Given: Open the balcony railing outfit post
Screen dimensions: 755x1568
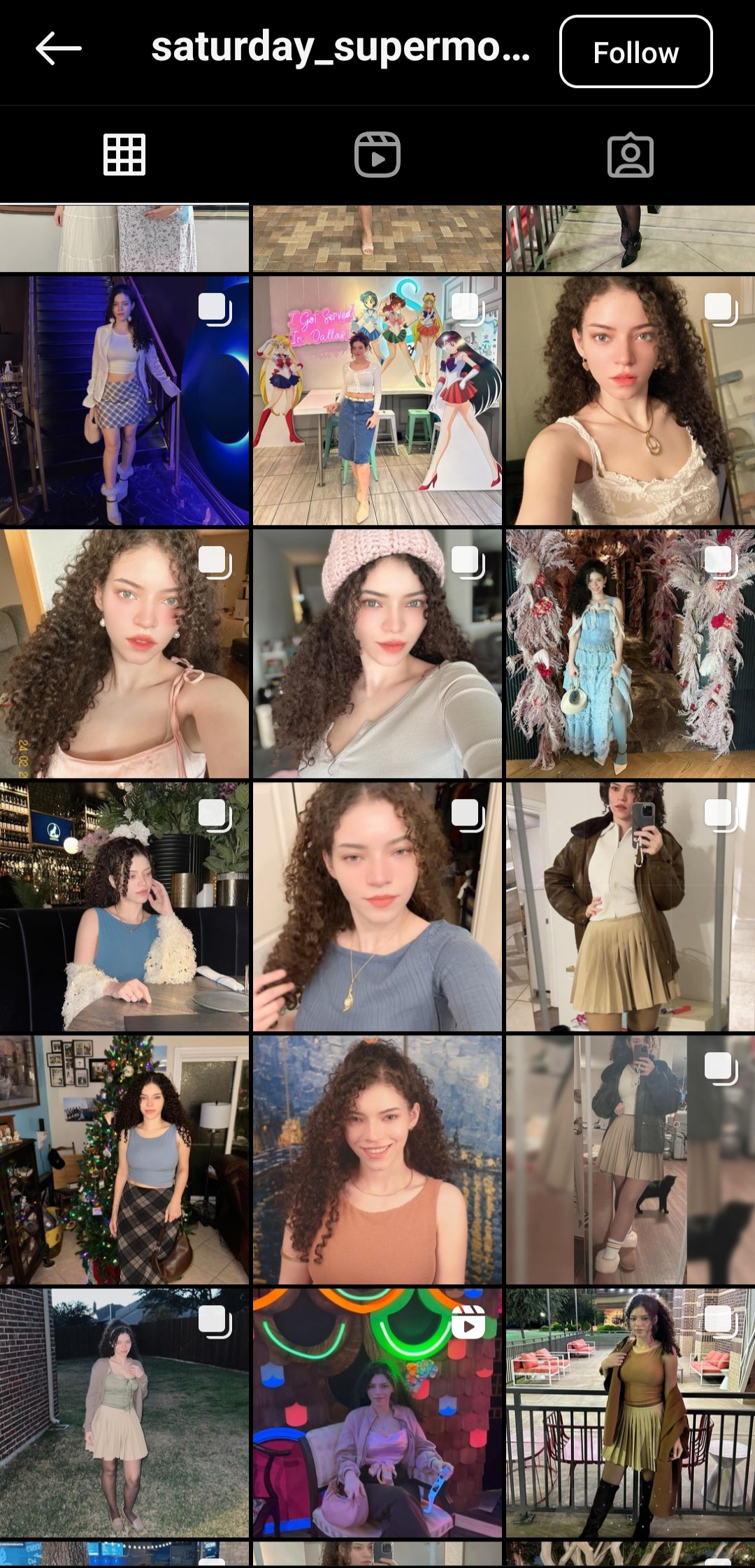Looking at the screenshot, I should coord(631,1413).
